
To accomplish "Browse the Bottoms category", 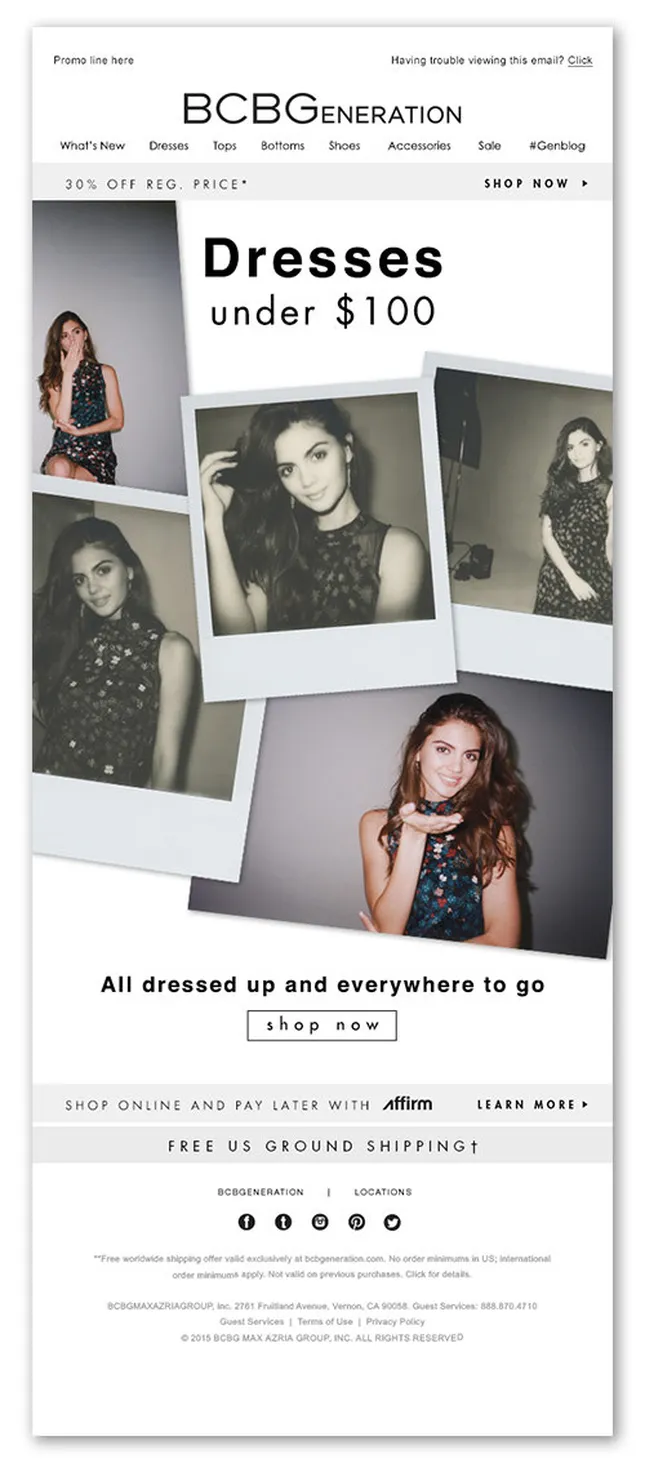I will (283, 146).
